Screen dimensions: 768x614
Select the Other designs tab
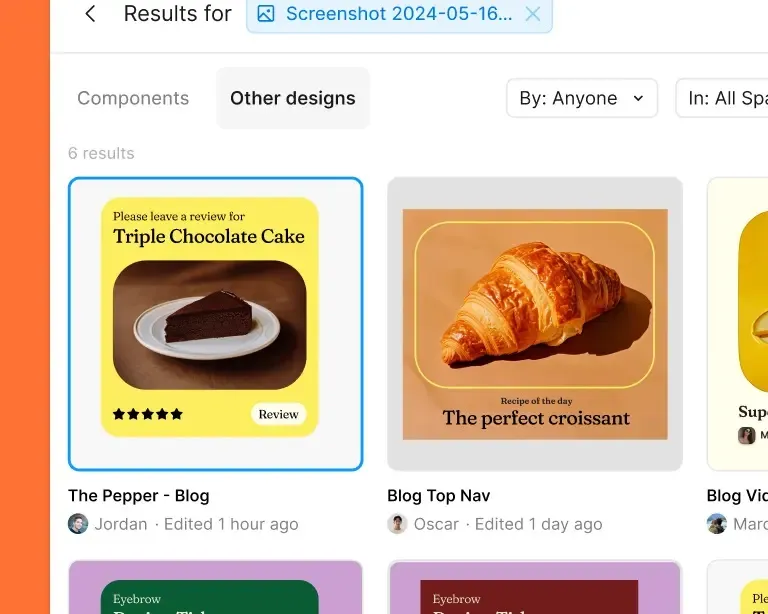pos(293,98)
